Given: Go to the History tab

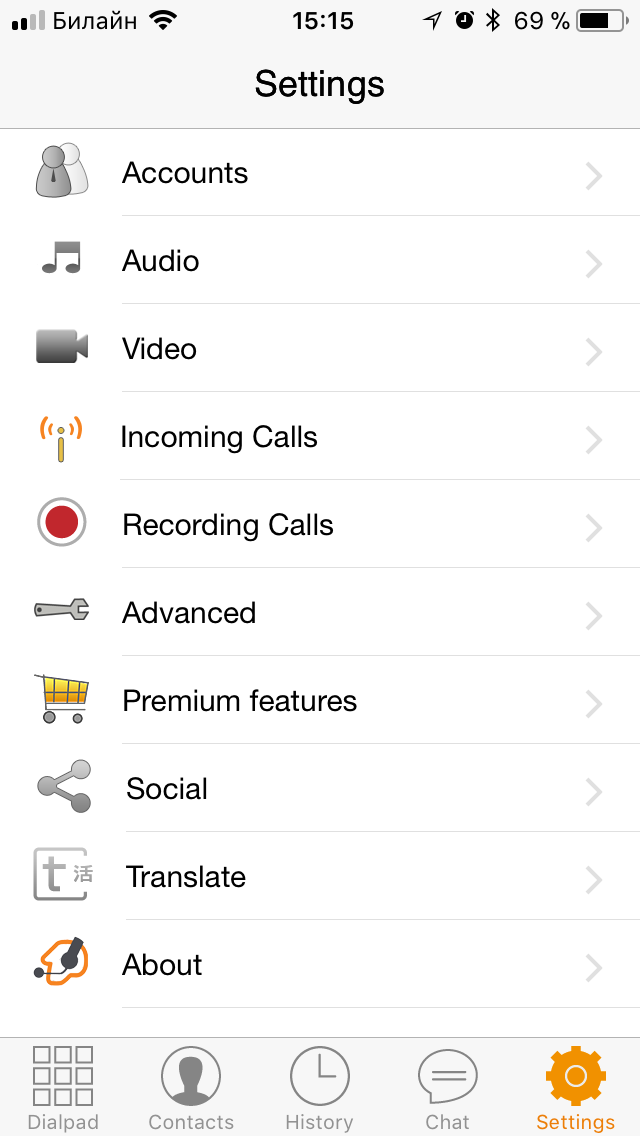Looking at the screenshot, I should point(319,1088).
